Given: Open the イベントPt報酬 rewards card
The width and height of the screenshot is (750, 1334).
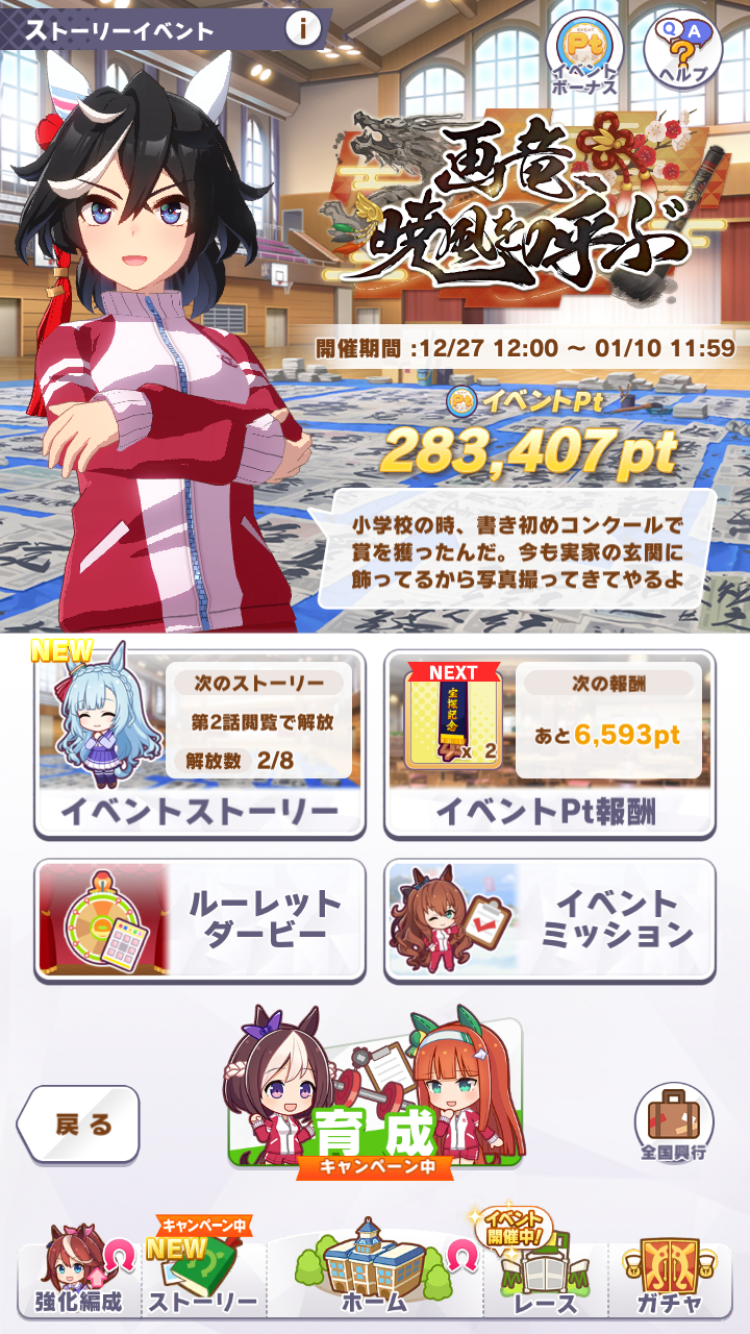Looking at the screenshot, I should [550, 744].
